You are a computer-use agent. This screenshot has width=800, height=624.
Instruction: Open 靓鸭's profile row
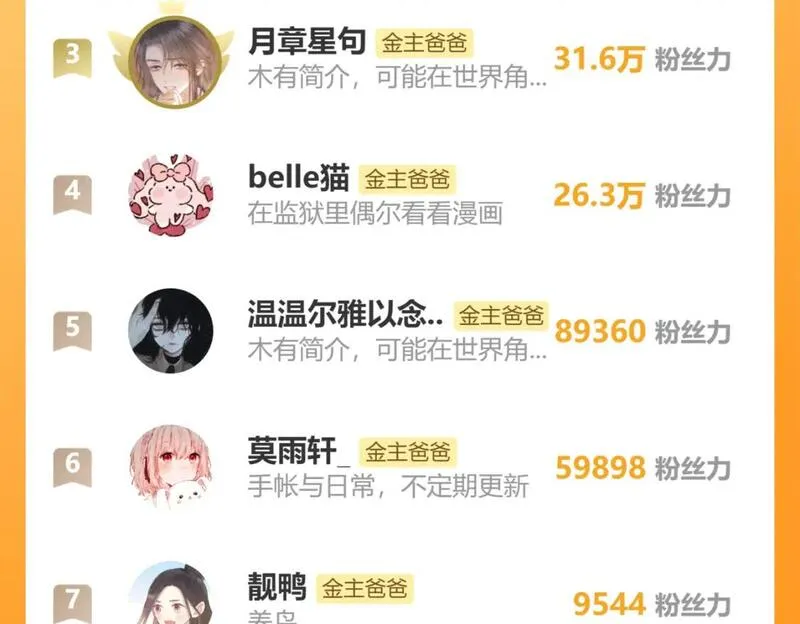coord(400,597)
